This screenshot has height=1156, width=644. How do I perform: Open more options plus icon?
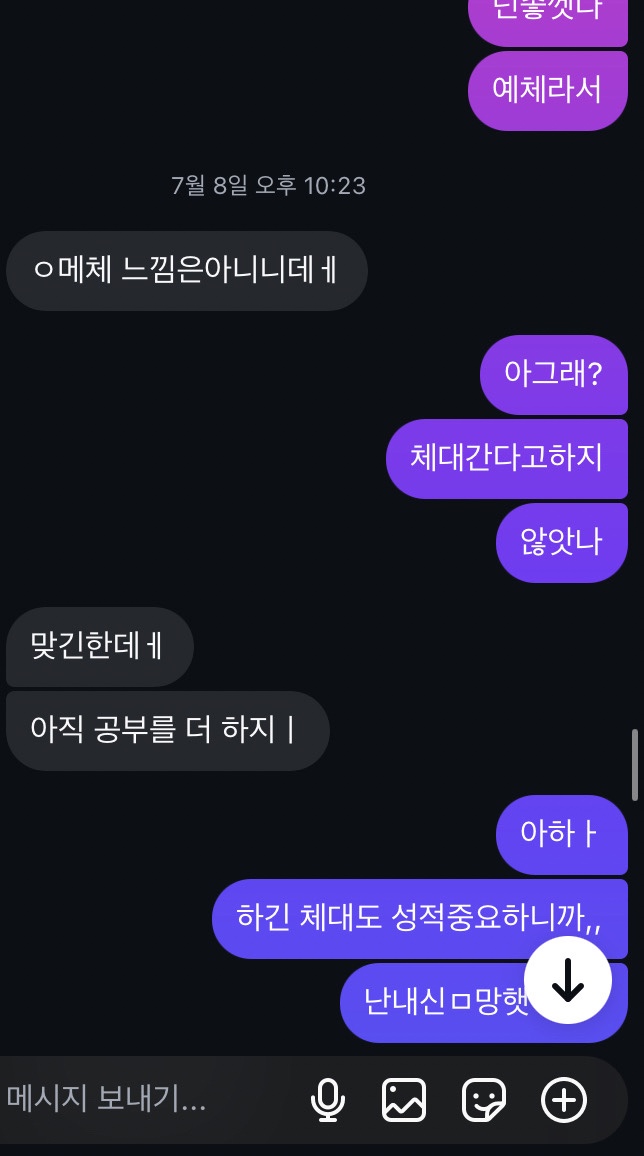coord(564,1100)
